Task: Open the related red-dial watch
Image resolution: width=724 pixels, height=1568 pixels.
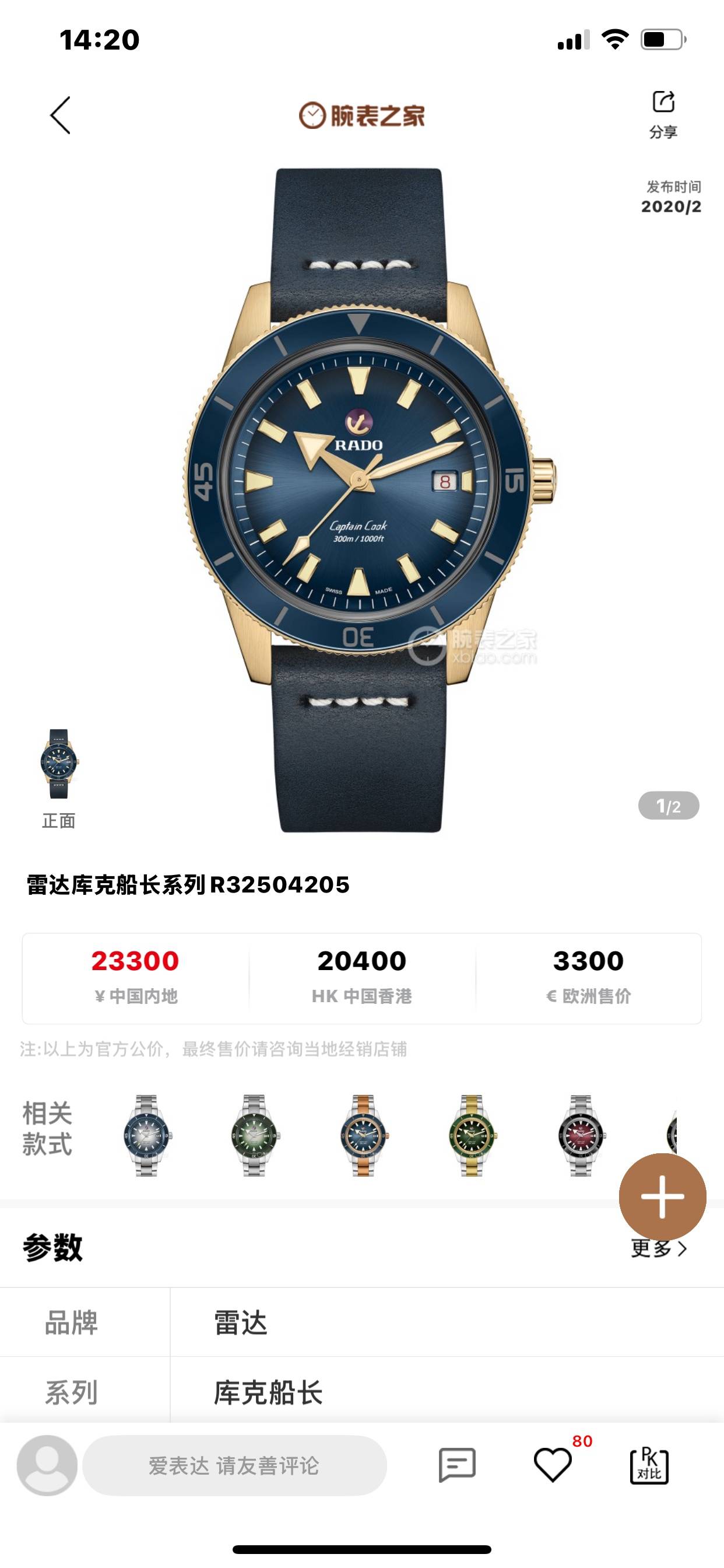Action: pos(581,1135)
